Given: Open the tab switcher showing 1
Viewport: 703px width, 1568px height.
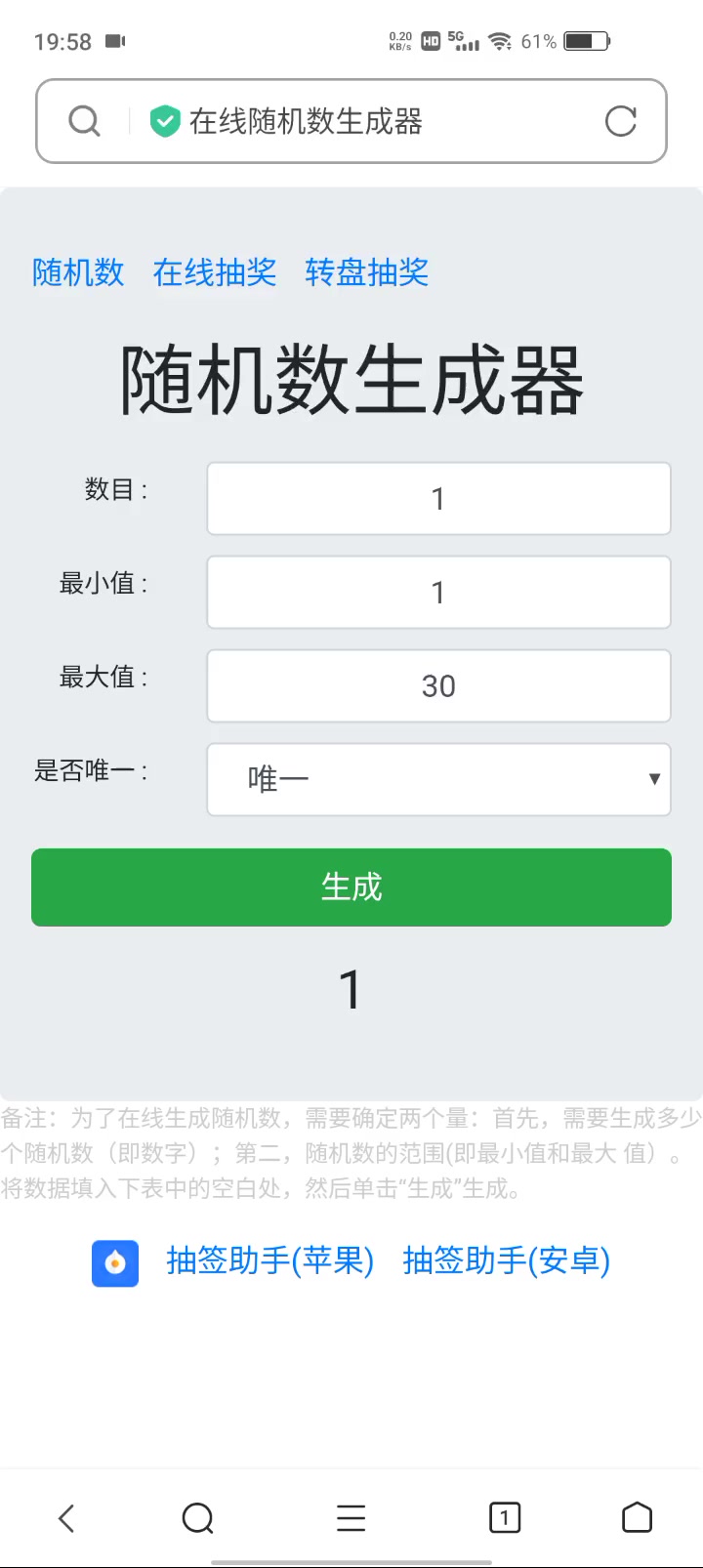Looking at the screenshot, I should [x=505, y=1518].
